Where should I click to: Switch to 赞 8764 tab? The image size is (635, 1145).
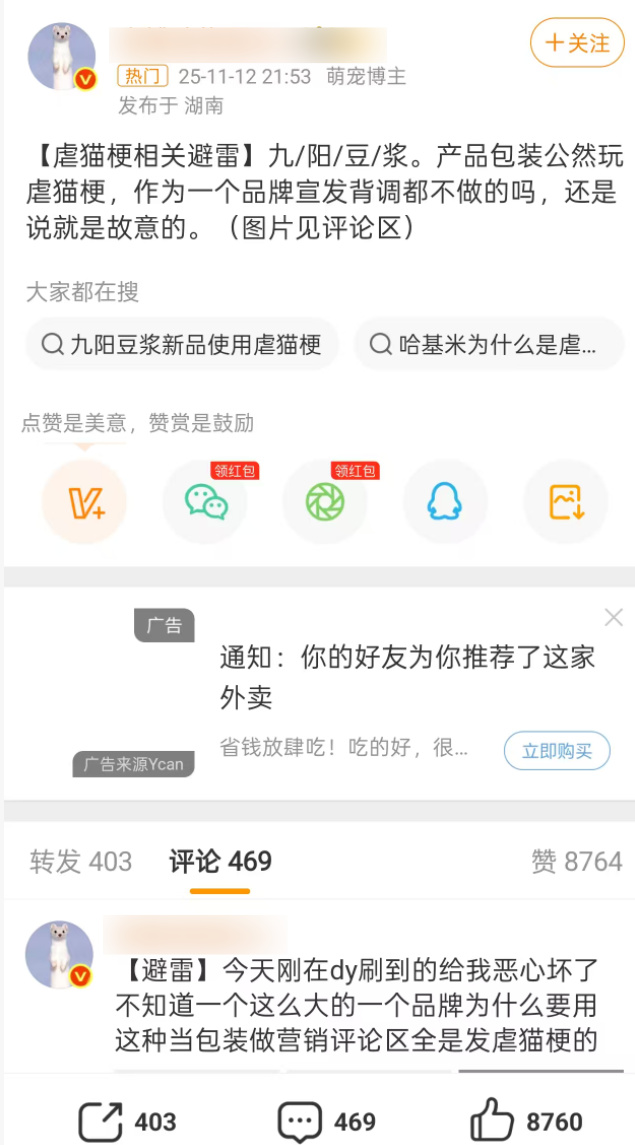pyautogui.click(x=576, y=861)
